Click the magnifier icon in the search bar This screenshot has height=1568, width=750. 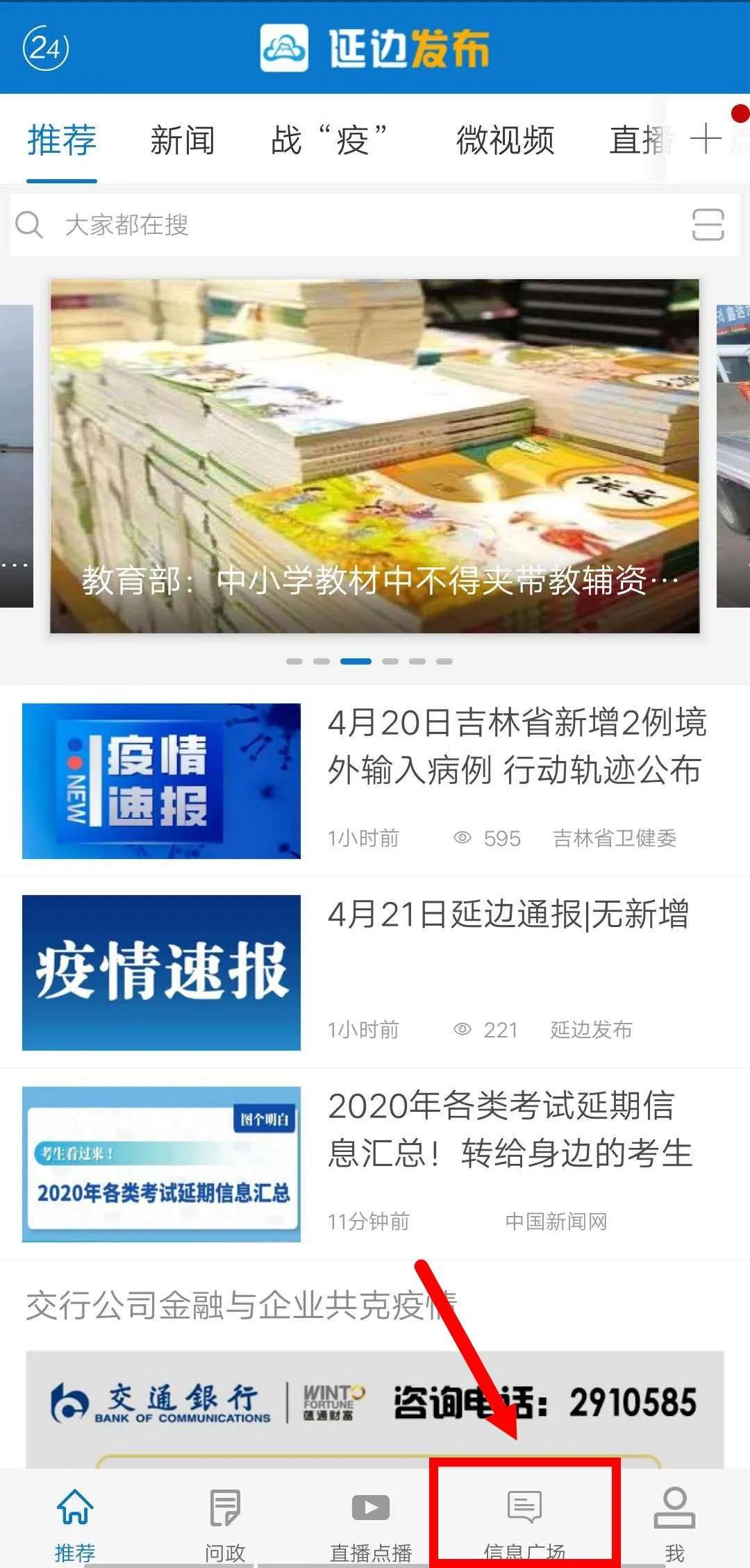pos(29,224)
